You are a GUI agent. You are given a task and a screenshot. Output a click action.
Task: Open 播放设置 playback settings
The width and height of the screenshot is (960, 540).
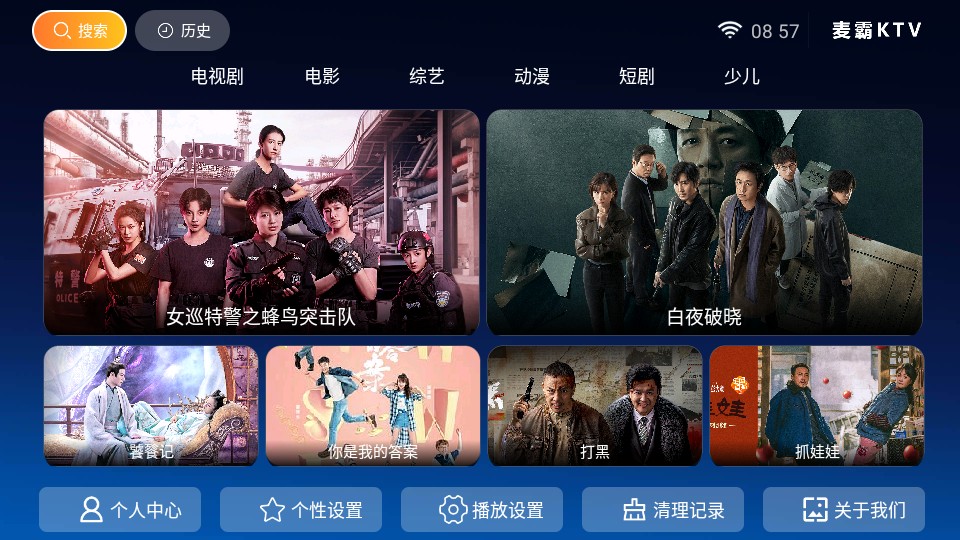pyautogui.click(x=482, y=510)
